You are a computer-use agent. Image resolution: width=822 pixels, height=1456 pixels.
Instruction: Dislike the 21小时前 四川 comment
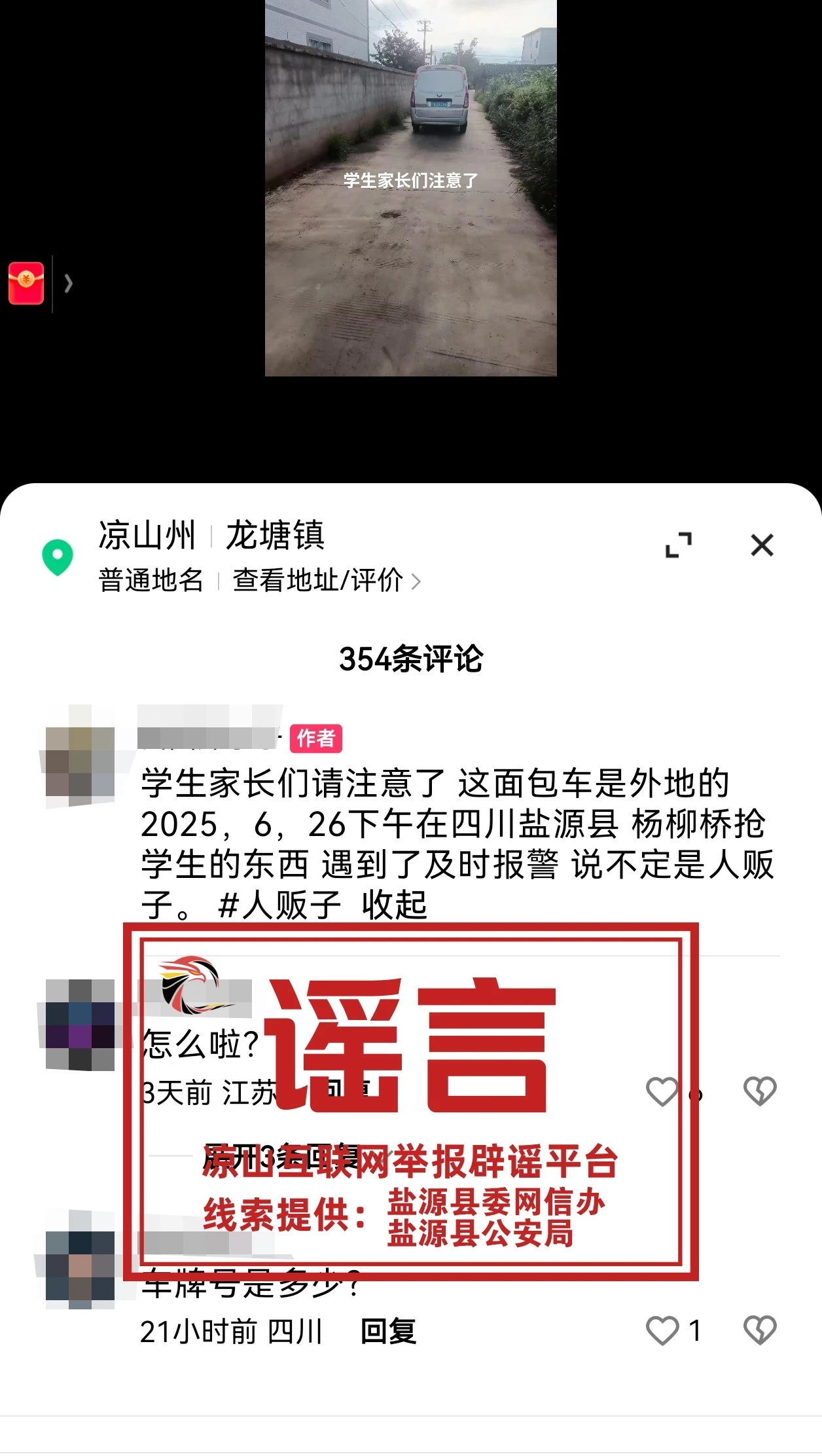click(759, 1330)
